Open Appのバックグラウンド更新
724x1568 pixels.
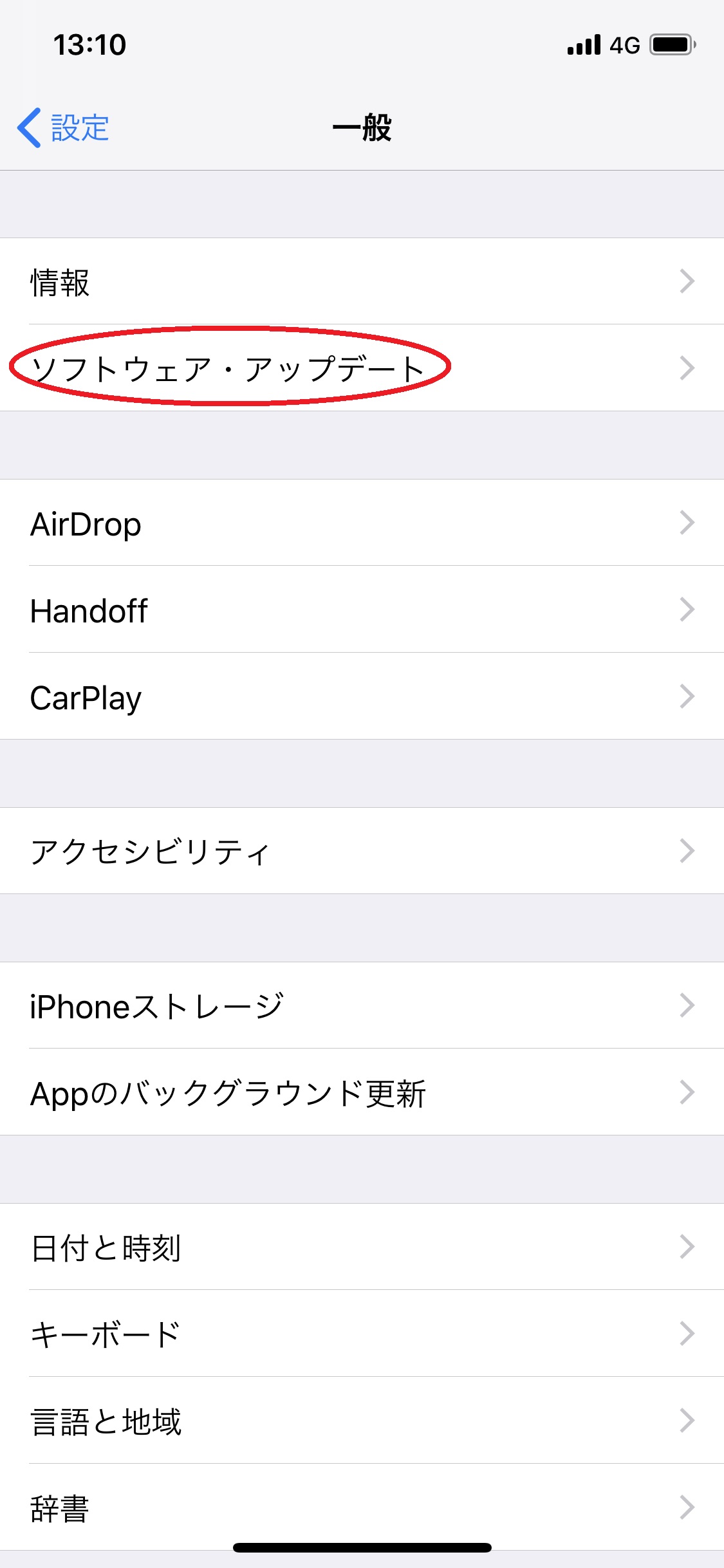[362, 1092]
